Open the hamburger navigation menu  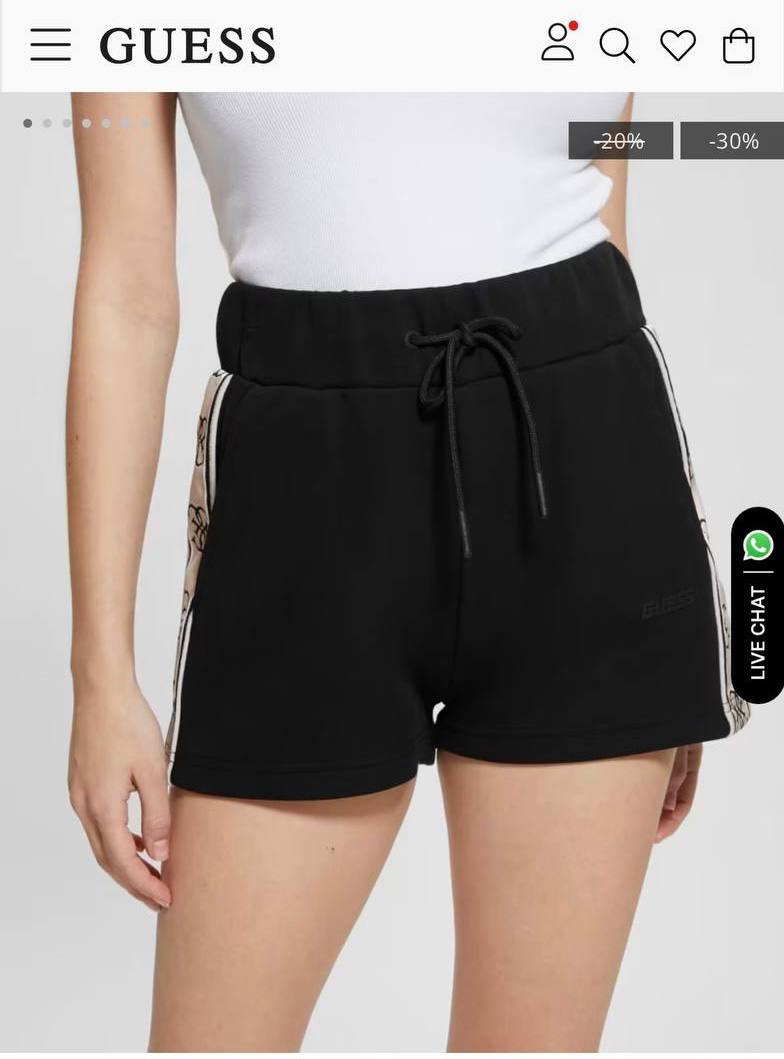click(50, 45)
